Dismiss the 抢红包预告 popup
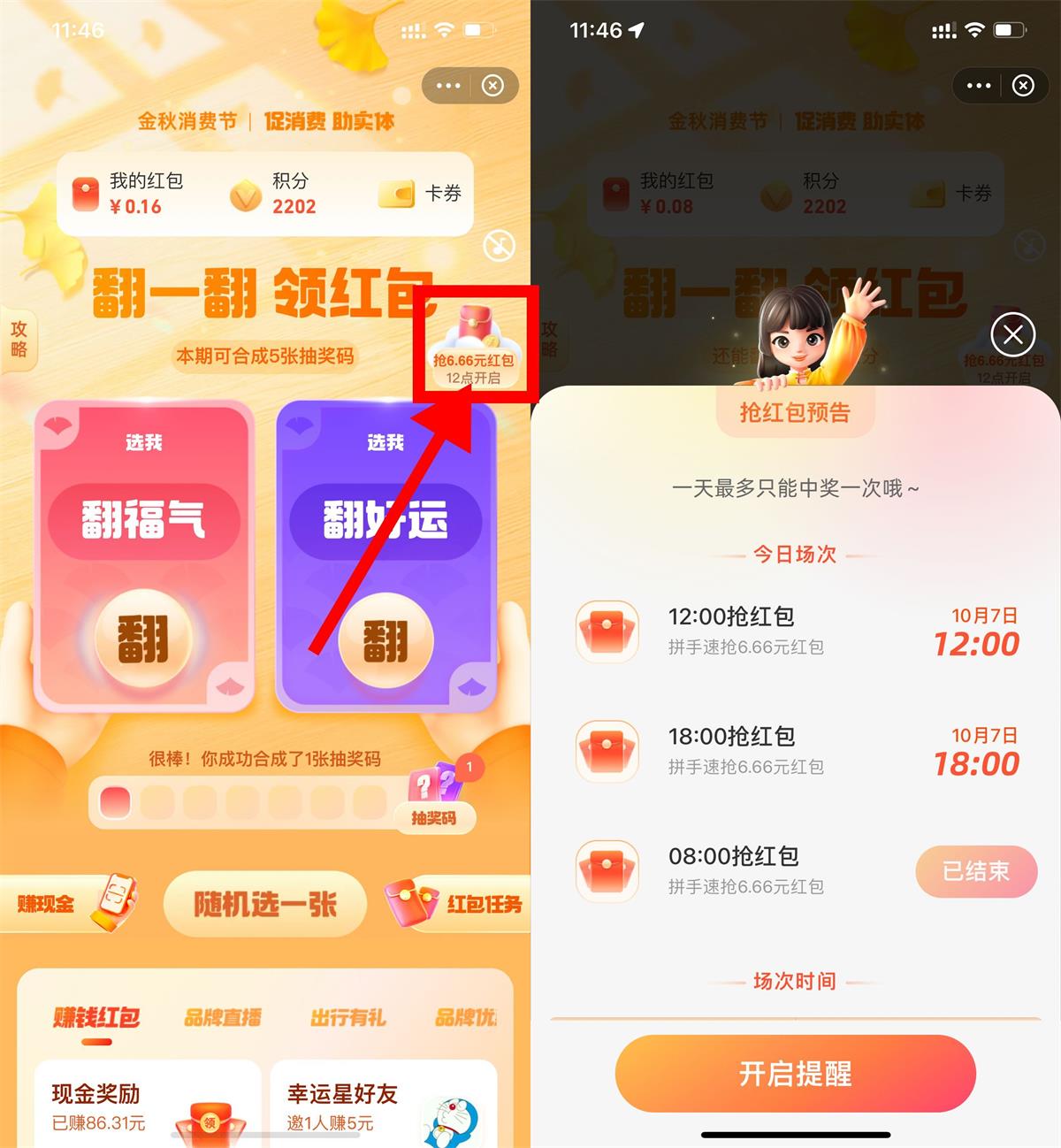This screenshot has width=1061, height=1148. pos(1013,334)
